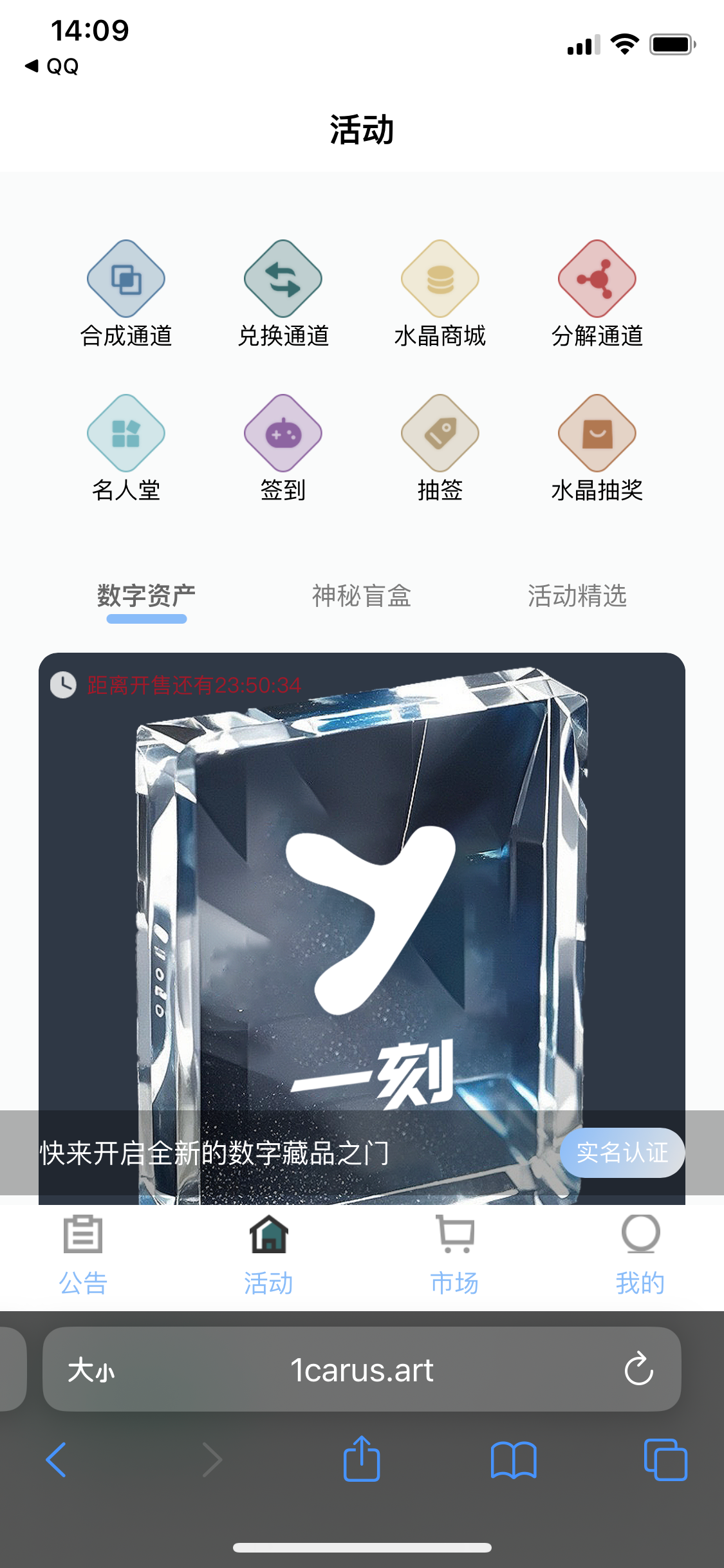Open 分解通道 decomposition channel
The width and height of the screenshot is (724, 1568).
[x=597, y=294]
